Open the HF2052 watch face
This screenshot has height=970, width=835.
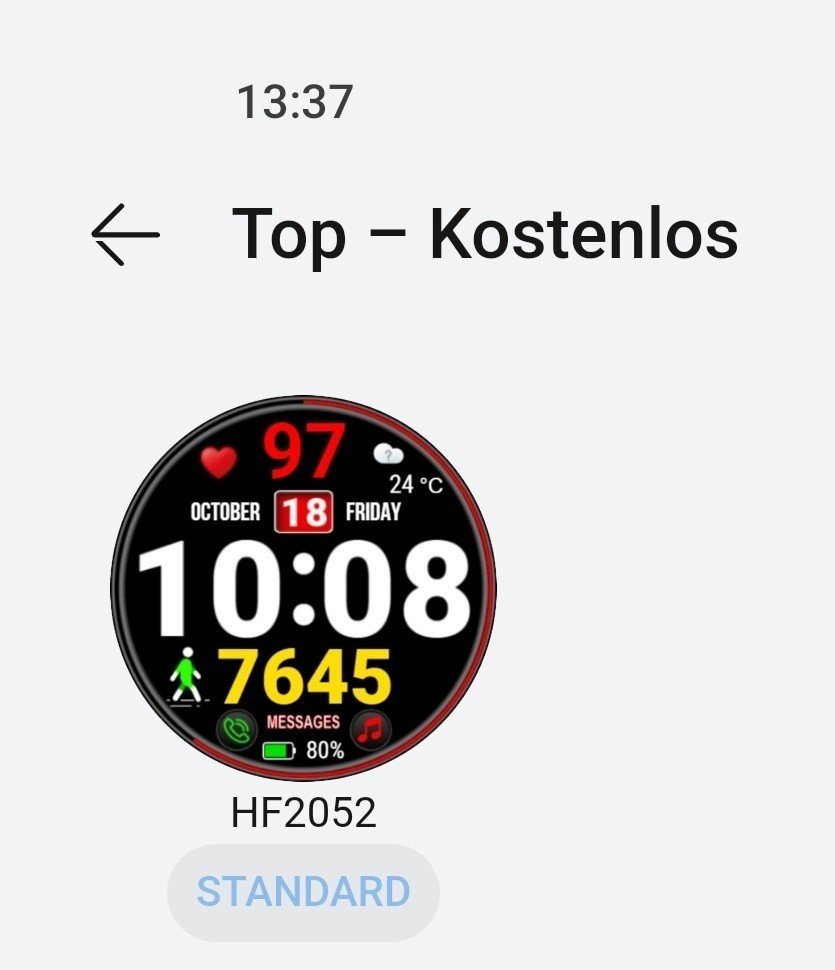(x=303, y=587)
